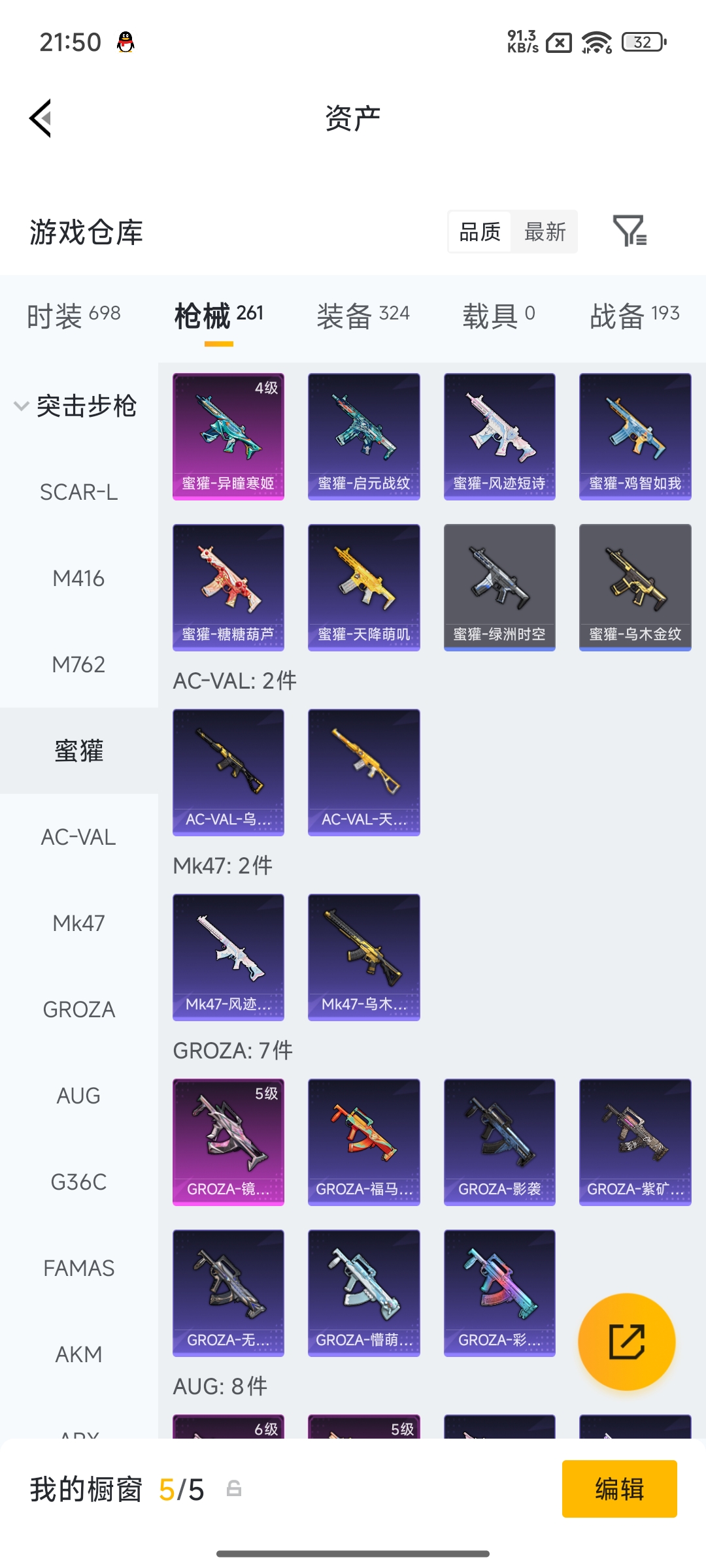Select M416 in the side list
The width and height of the screenshot is (706, 1568).
(78, 578)
